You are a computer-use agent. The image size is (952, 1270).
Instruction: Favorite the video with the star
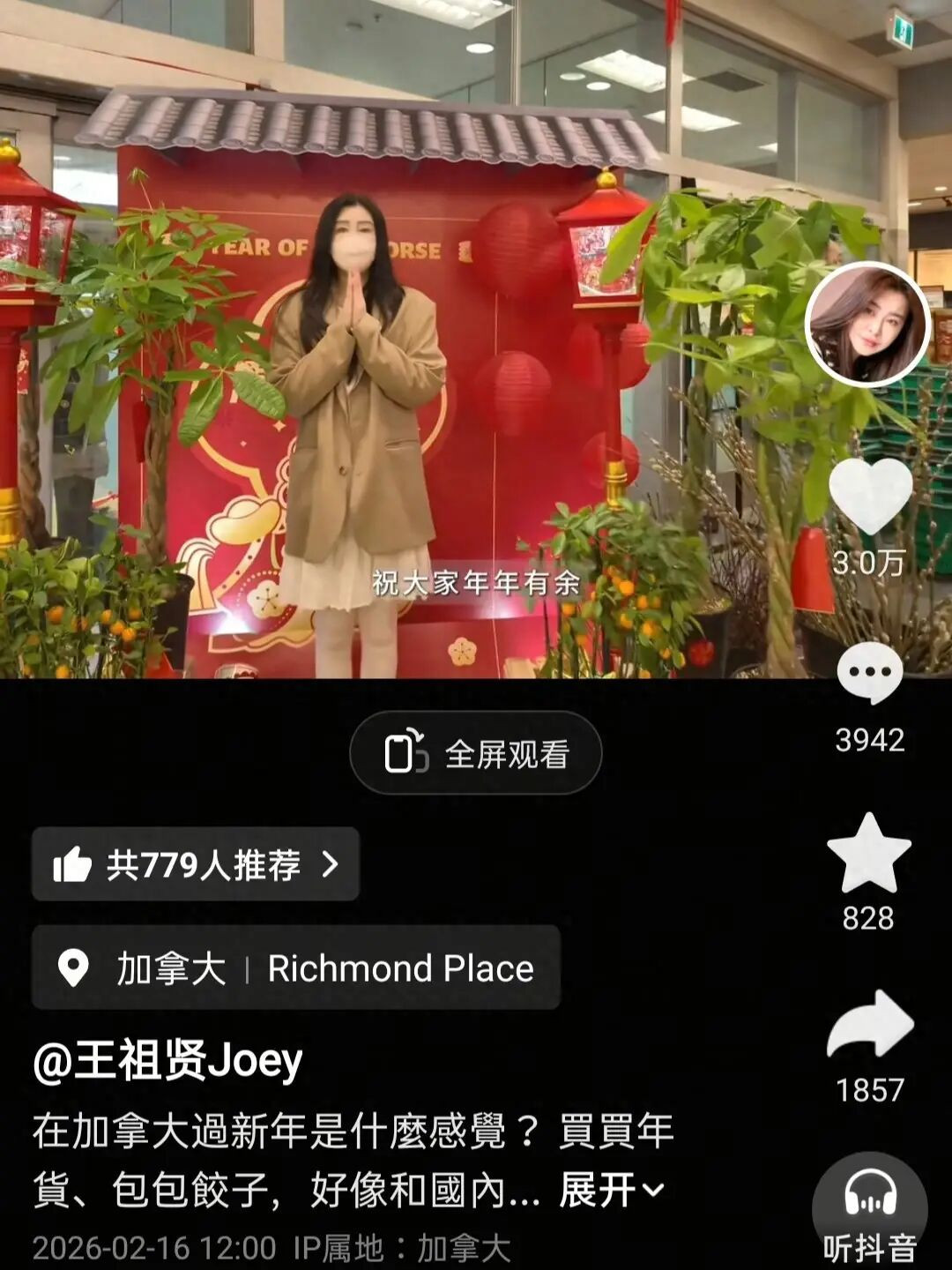pyautogui.click(x=869, y=854)
